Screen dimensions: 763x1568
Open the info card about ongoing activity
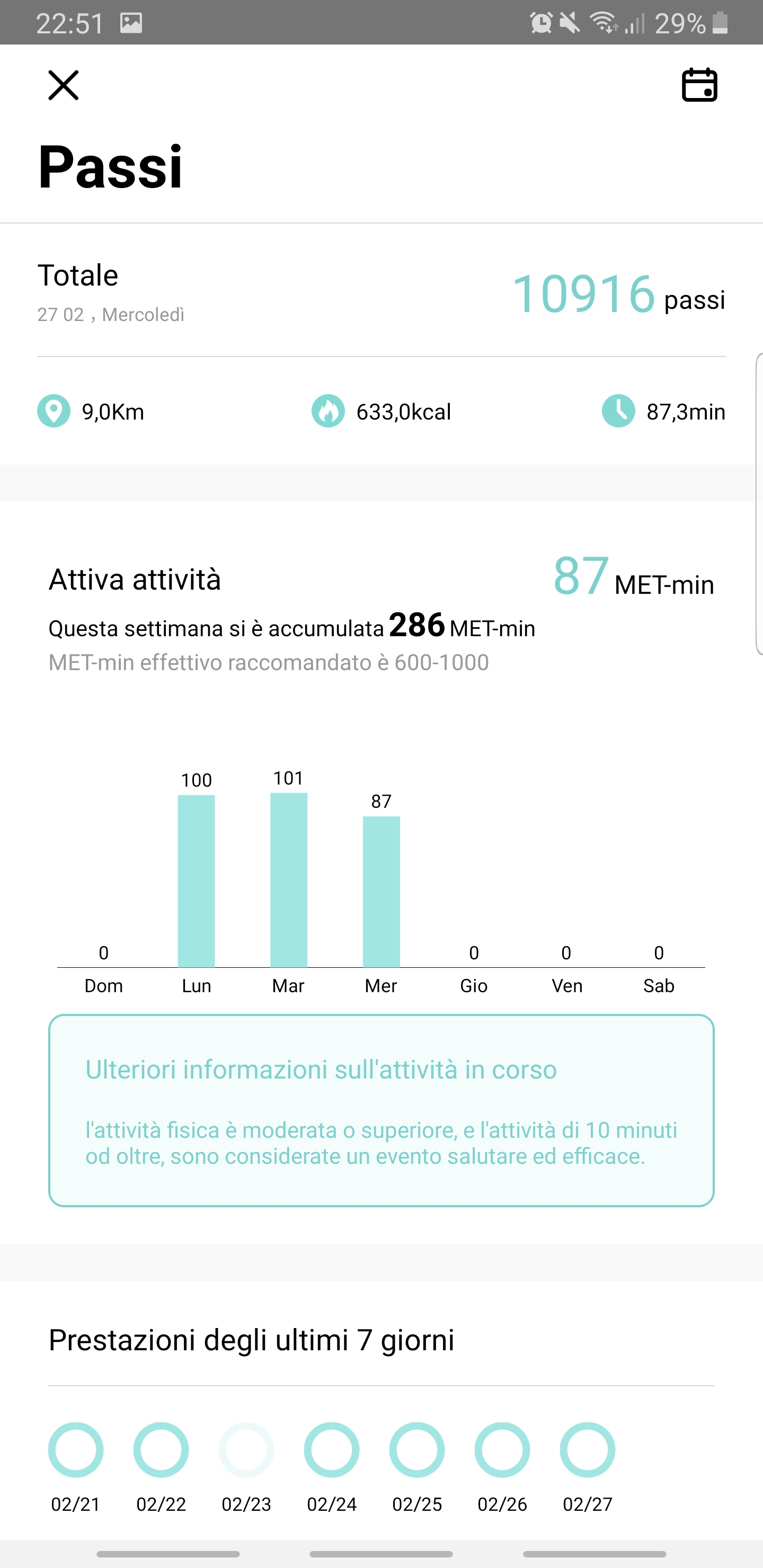(x=381, y=1110)
